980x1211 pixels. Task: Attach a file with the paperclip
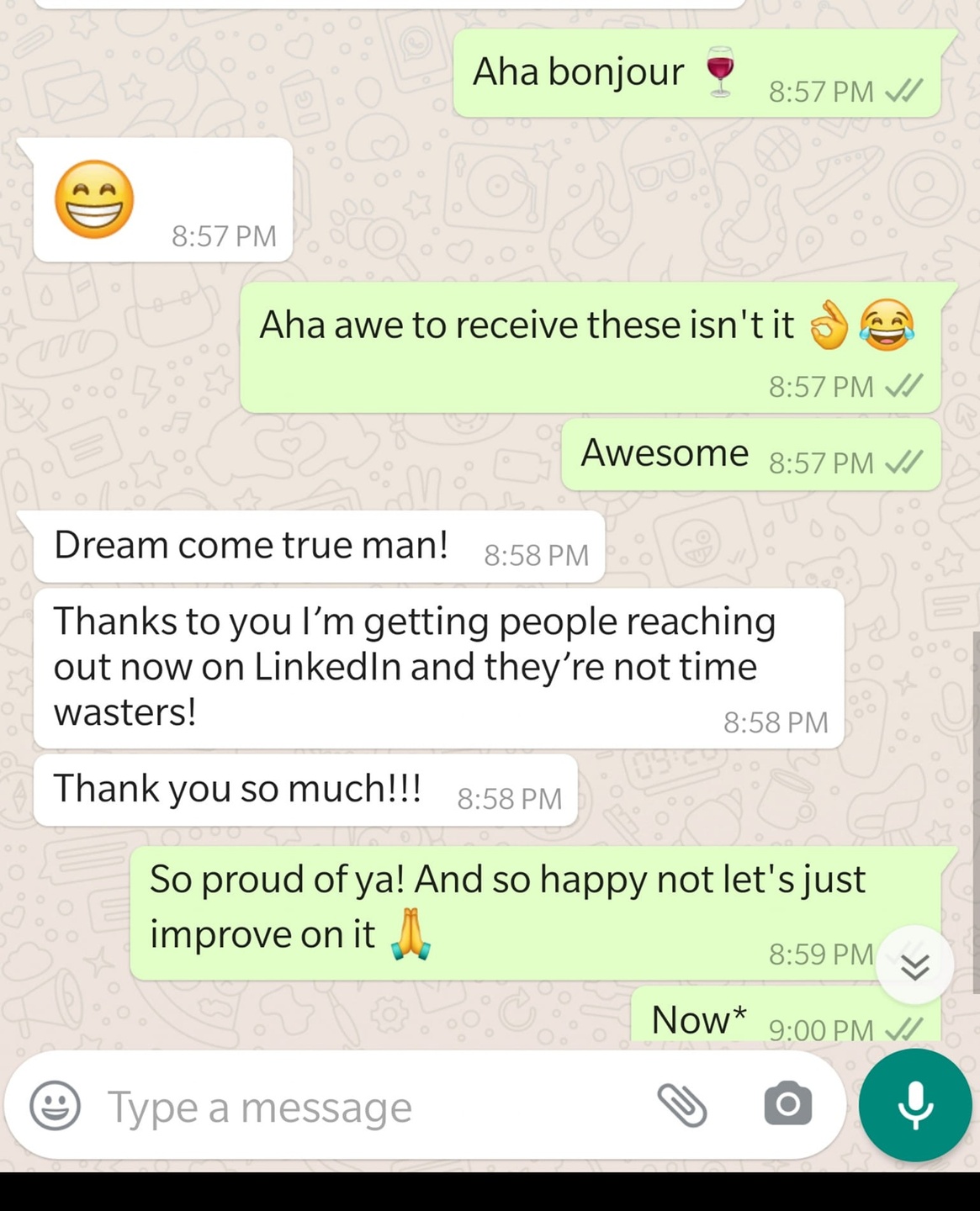(681, 1104)
